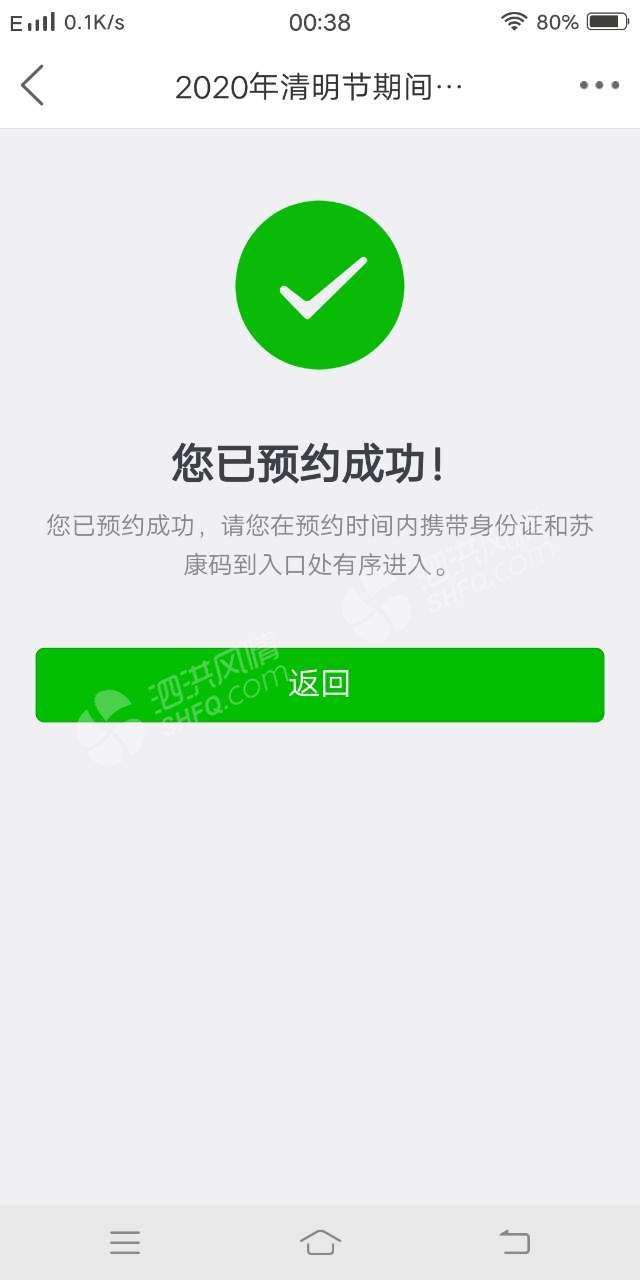Go back using the top-left arrow
Image resolution: width=640 pixels, height=1280 pixels.
pyautogui.click(x=32, y=85)
